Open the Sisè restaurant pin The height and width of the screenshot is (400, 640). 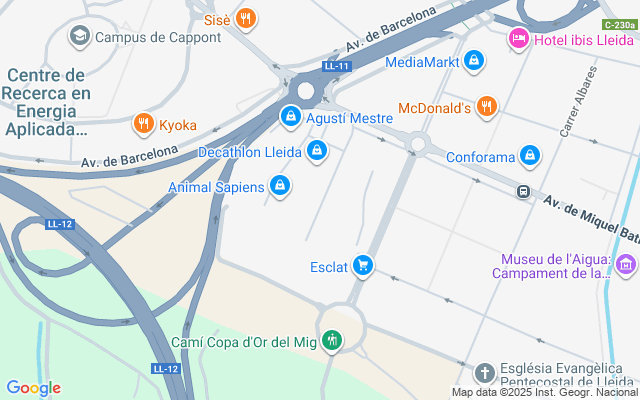coord(246,19)
